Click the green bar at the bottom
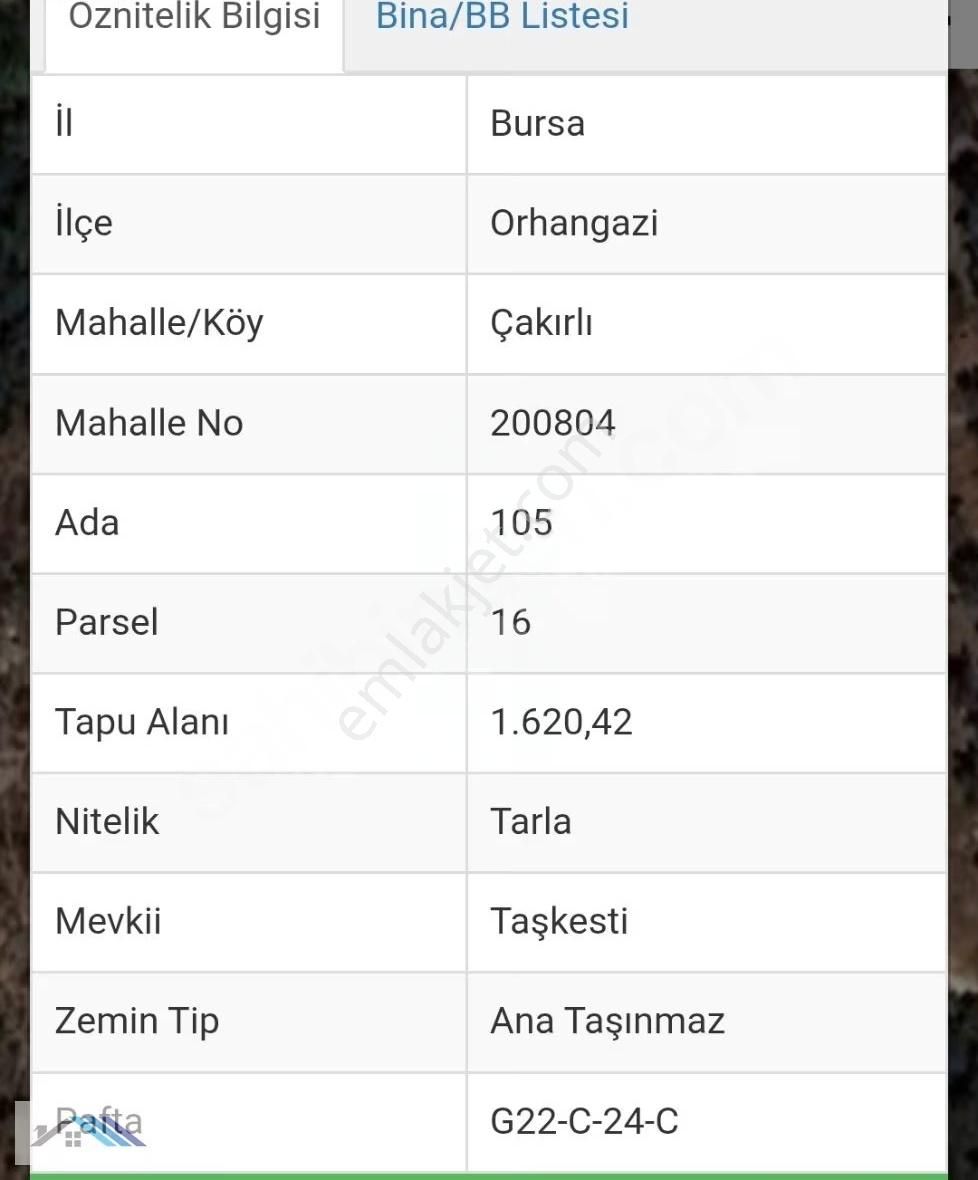This screenshot has width=978, height=1180. tap(489, 1173)
